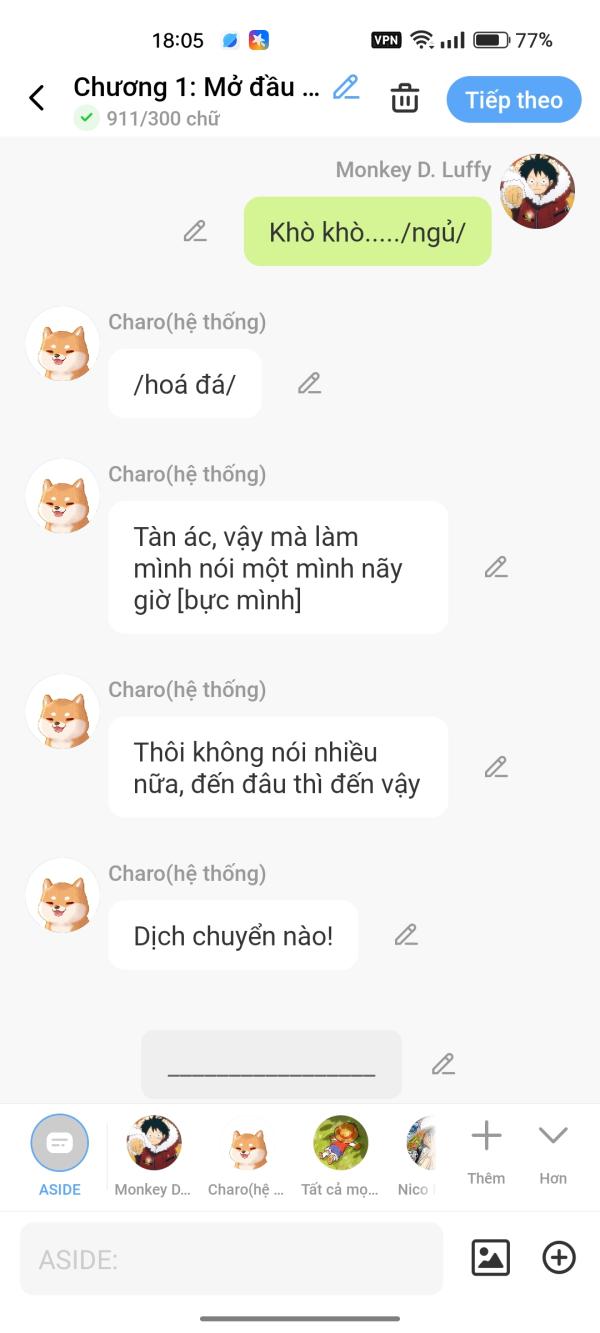Edit the 'Tàn ác, vậy mà làm' message

click(496, 567)
